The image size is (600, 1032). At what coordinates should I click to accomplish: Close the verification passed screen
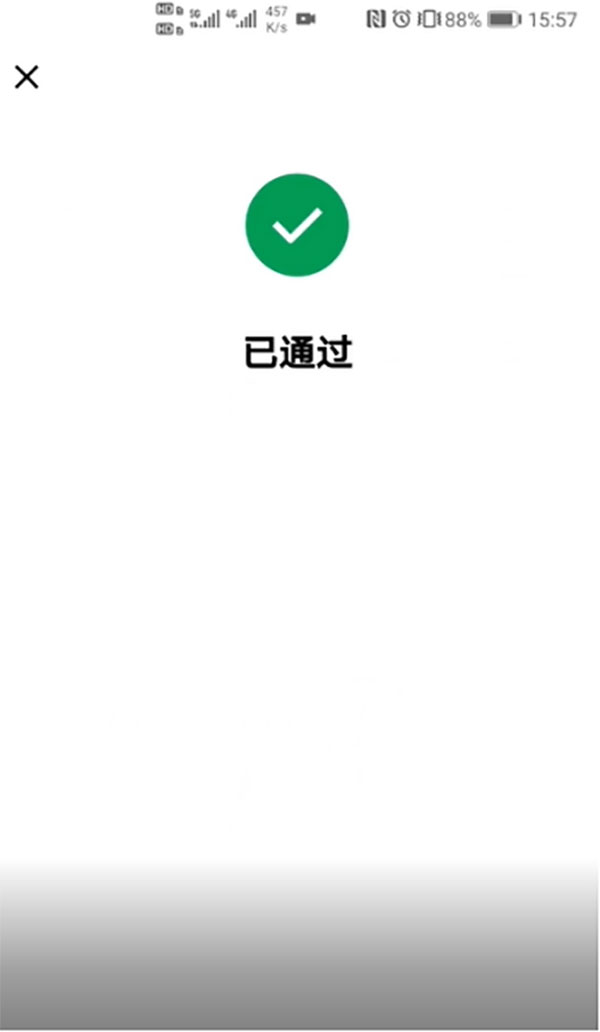[x=26, y=77]
